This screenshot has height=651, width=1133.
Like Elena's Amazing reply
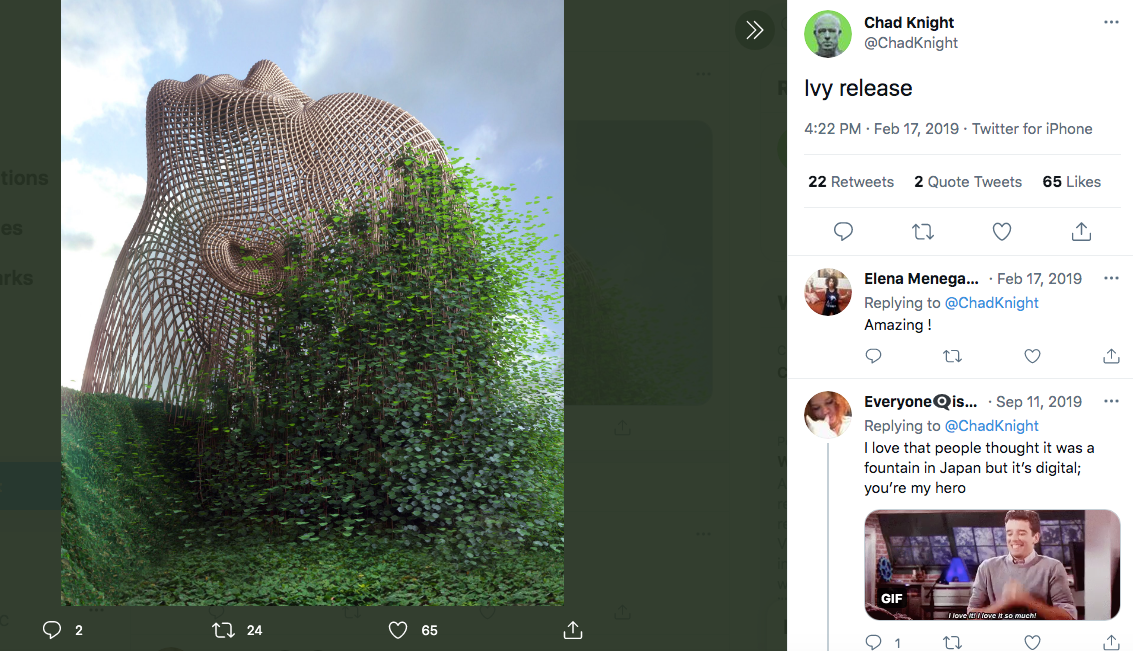point(1032,356)
